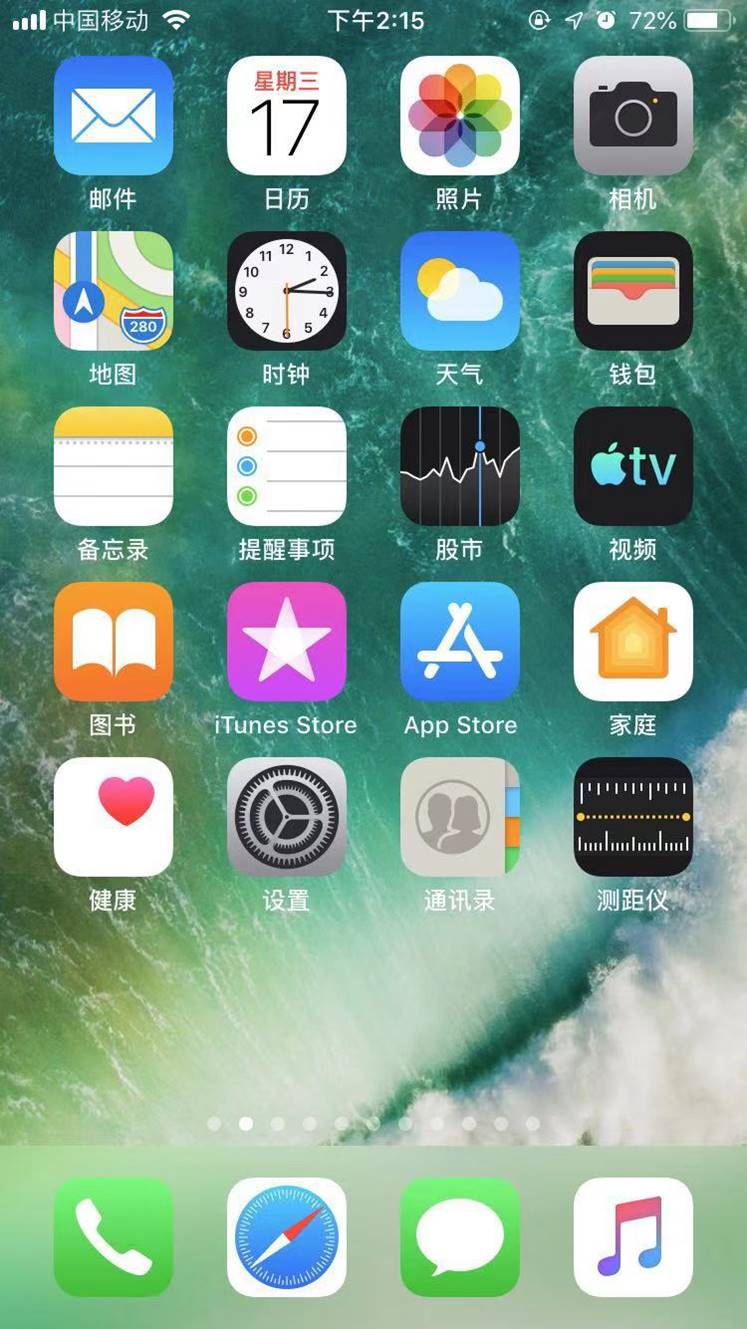Viewport: 747px width, 1329px height.
Task: Open the 健康 Health app
Action: (x=113, y=816)
